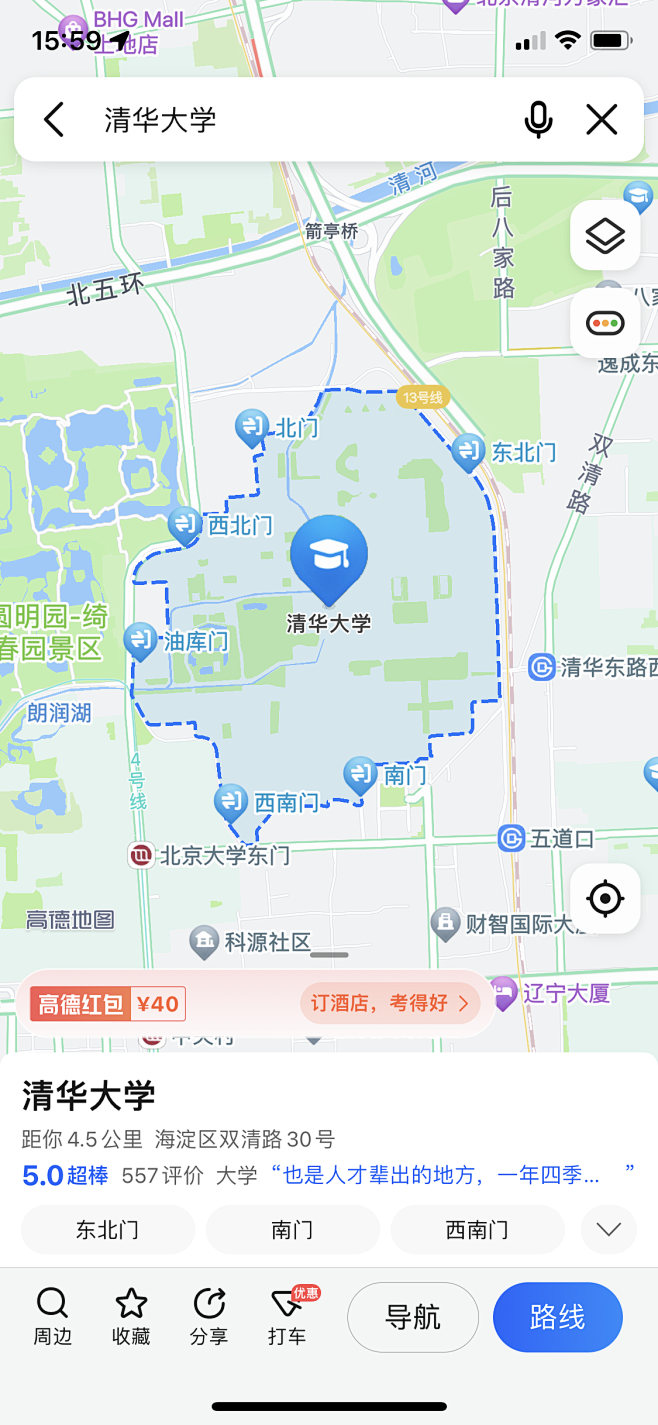Open the map layers selector
658x1425 pixels.
(x=605, y=236)
